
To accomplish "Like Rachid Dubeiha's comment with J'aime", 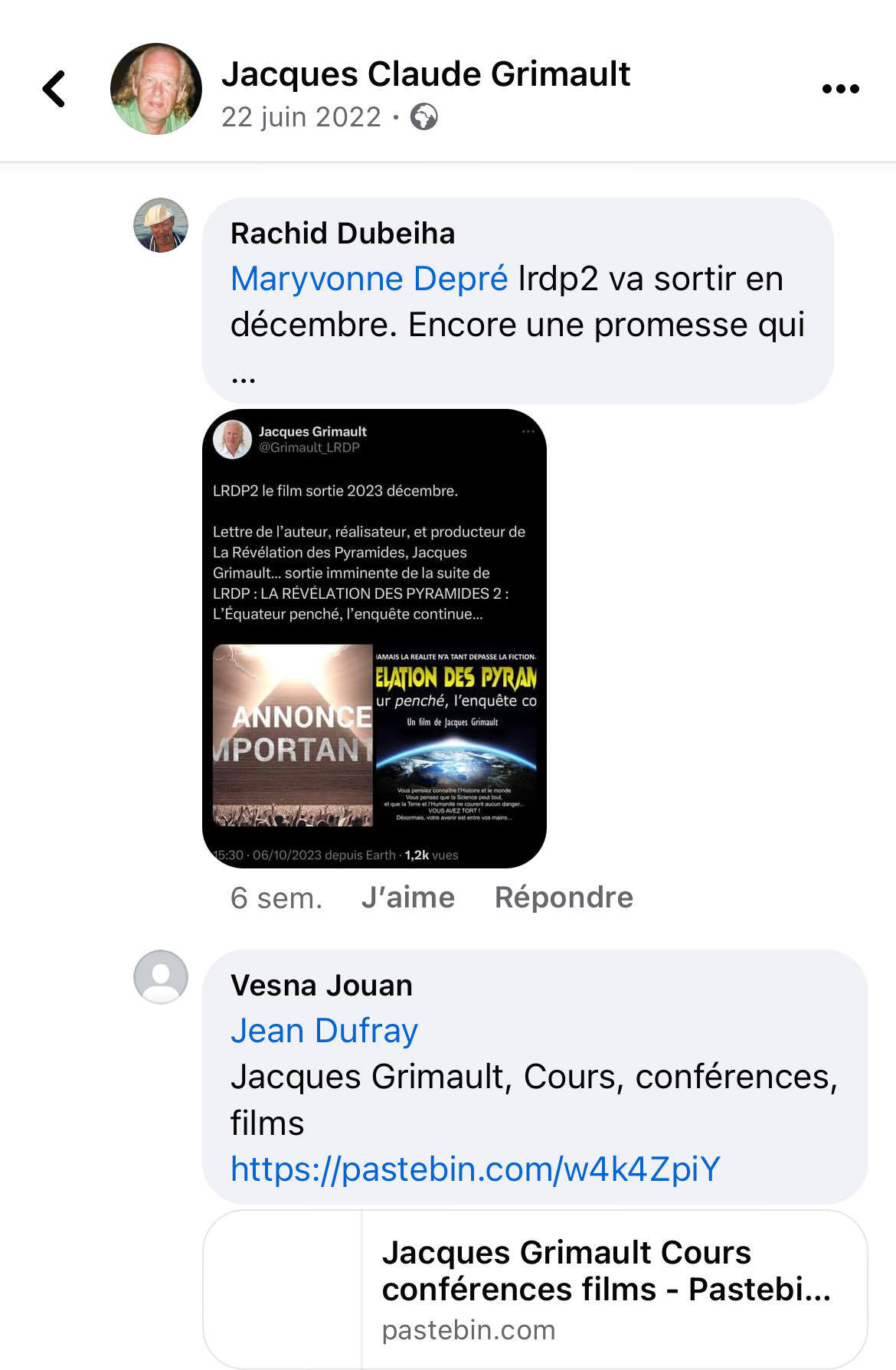I will [x=407, y=898].
